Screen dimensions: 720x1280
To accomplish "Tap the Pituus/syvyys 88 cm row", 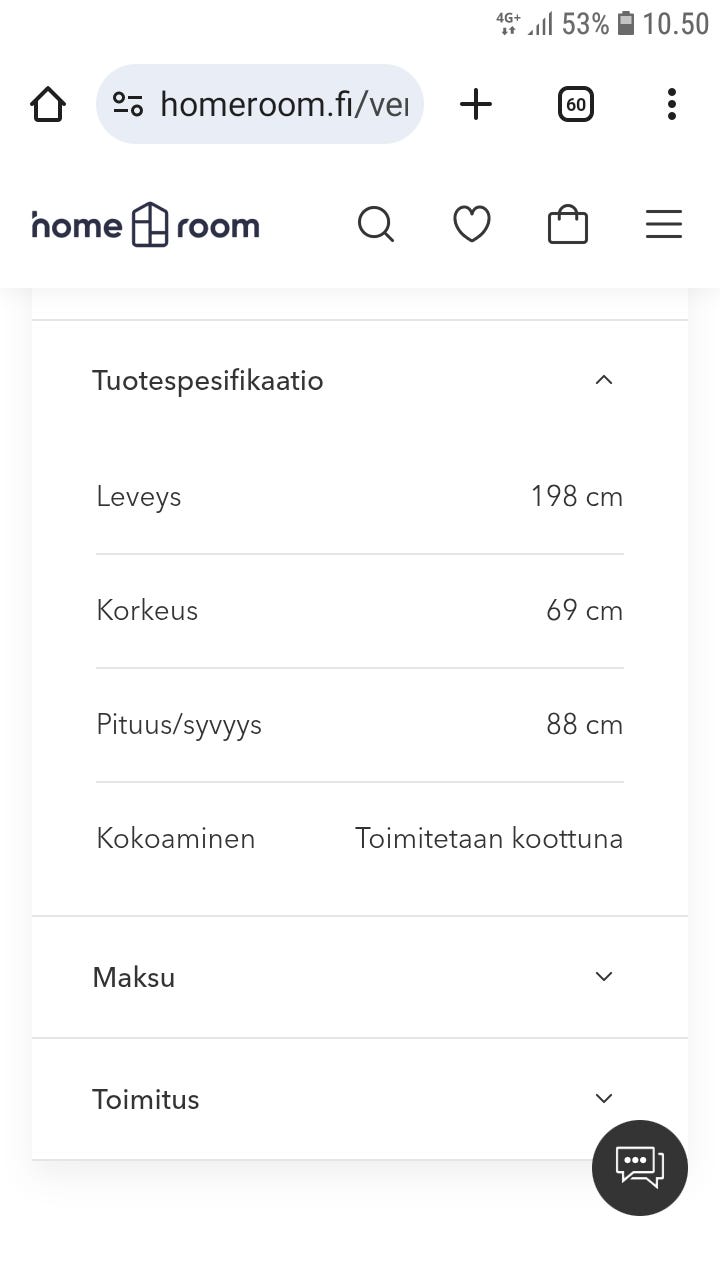I will tap(360, 724).
